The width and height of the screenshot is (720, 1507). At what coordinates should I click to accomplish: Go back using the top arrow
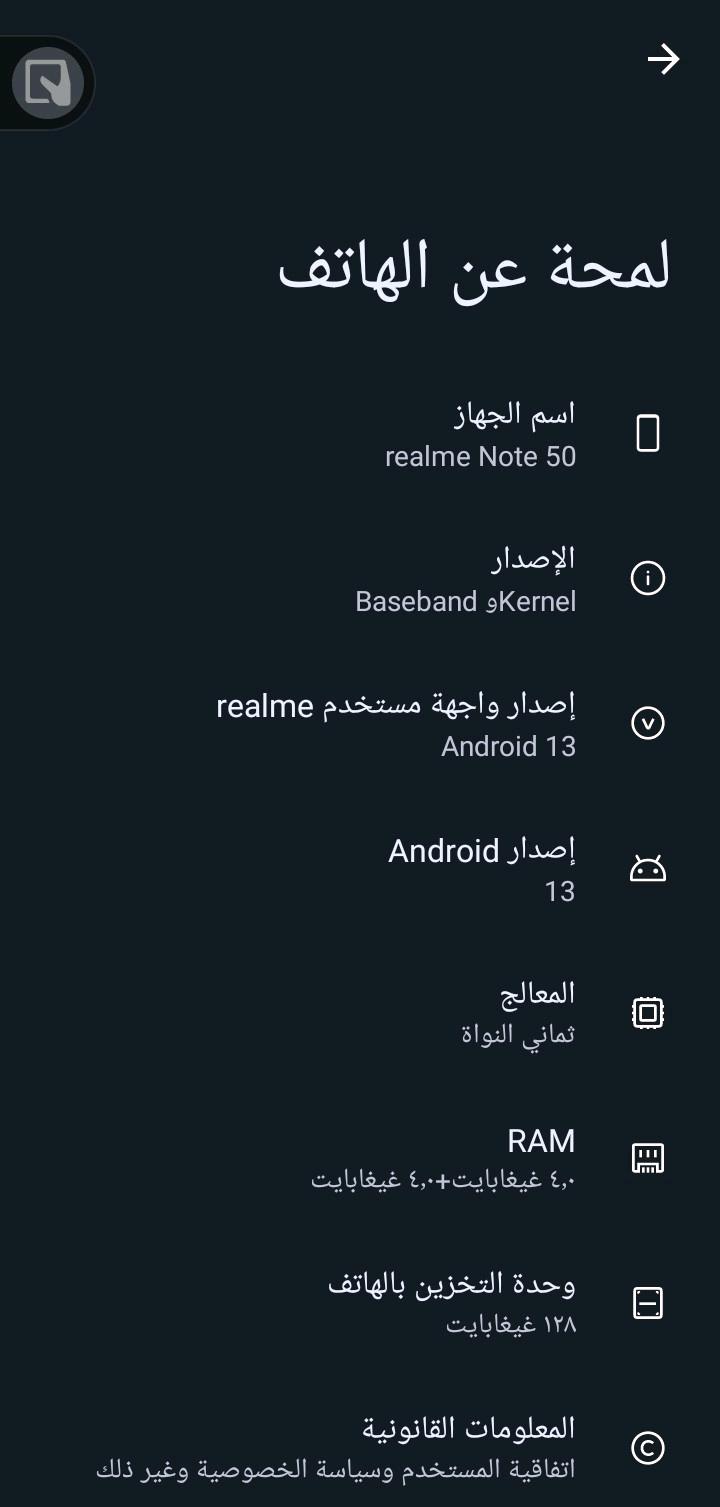pyautogui.click(x=663, y=60)
